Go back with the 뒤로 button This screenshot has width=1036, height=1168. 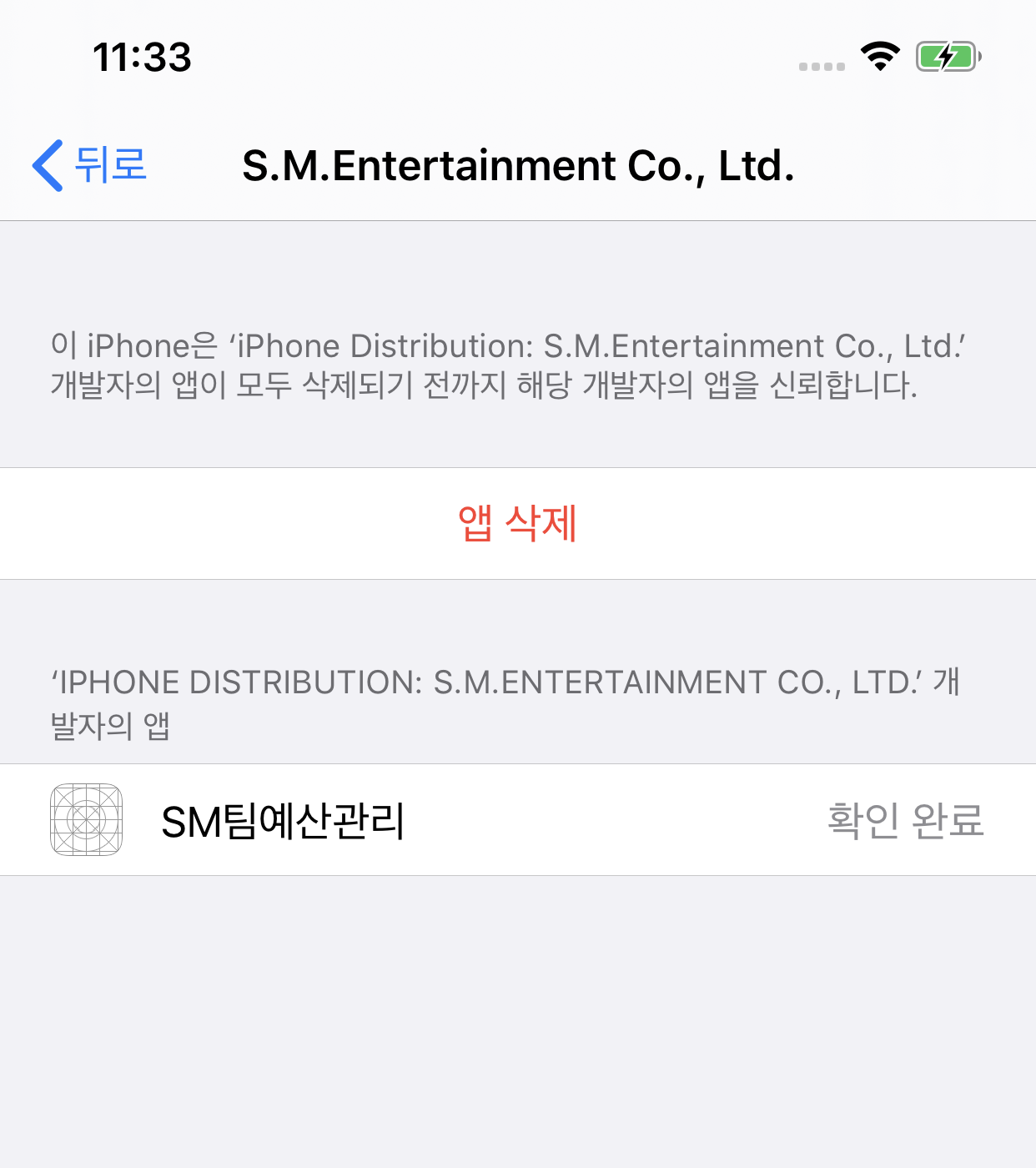[90, 164]
